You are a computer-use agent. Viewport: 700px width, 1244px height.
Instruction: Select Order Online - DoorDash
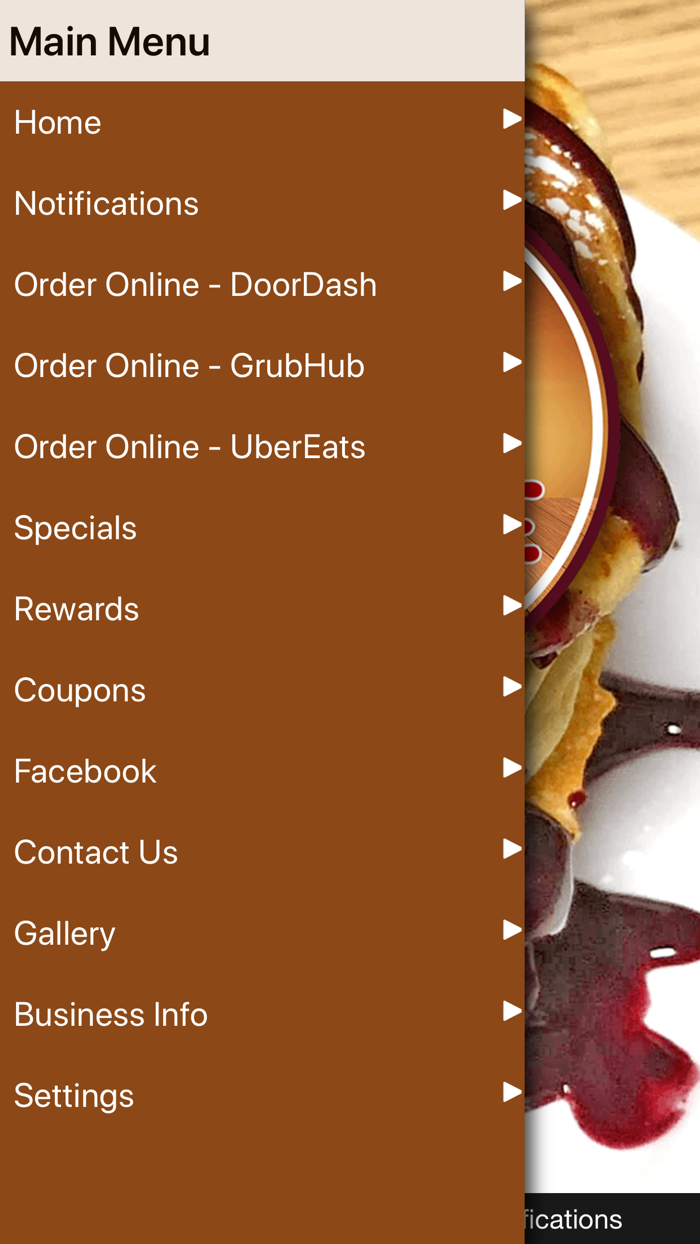tap(262, 284)
